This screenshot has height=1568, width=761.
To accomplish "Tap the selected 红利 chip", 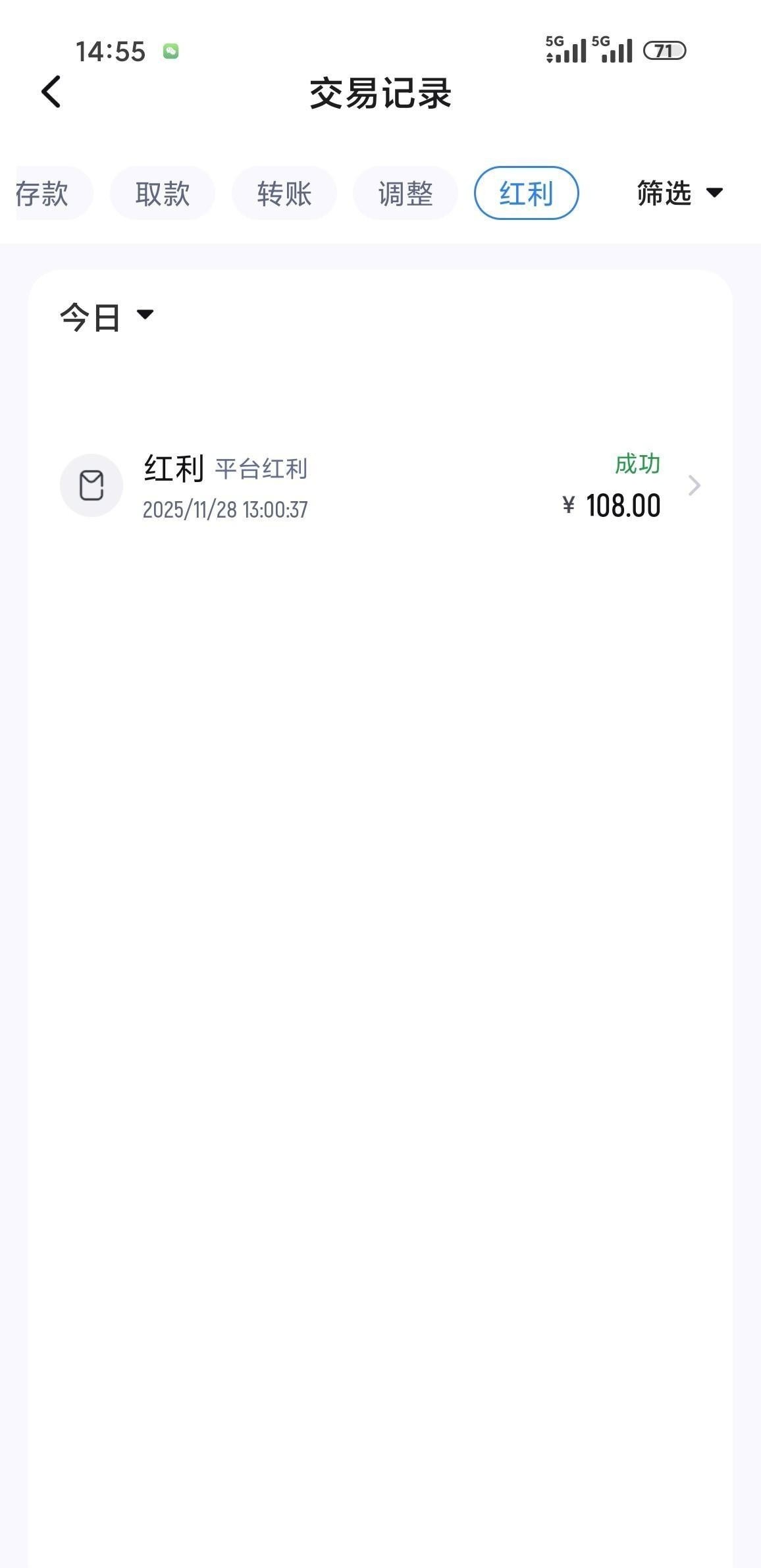I will (526, 194).
